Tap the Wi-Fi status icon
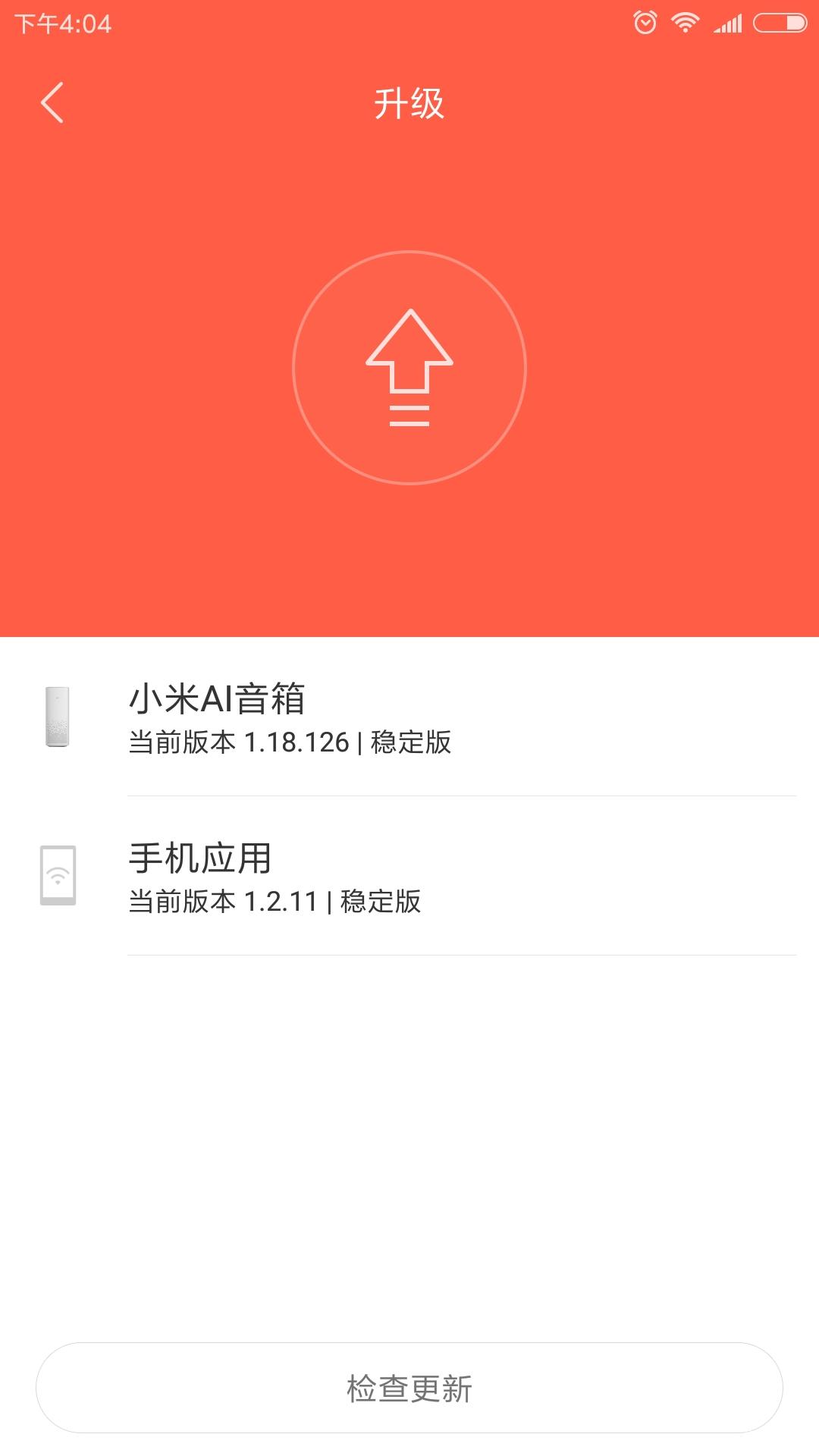Screen dimensions: 819x1456 pyautogui.click(x=686, y=24)
